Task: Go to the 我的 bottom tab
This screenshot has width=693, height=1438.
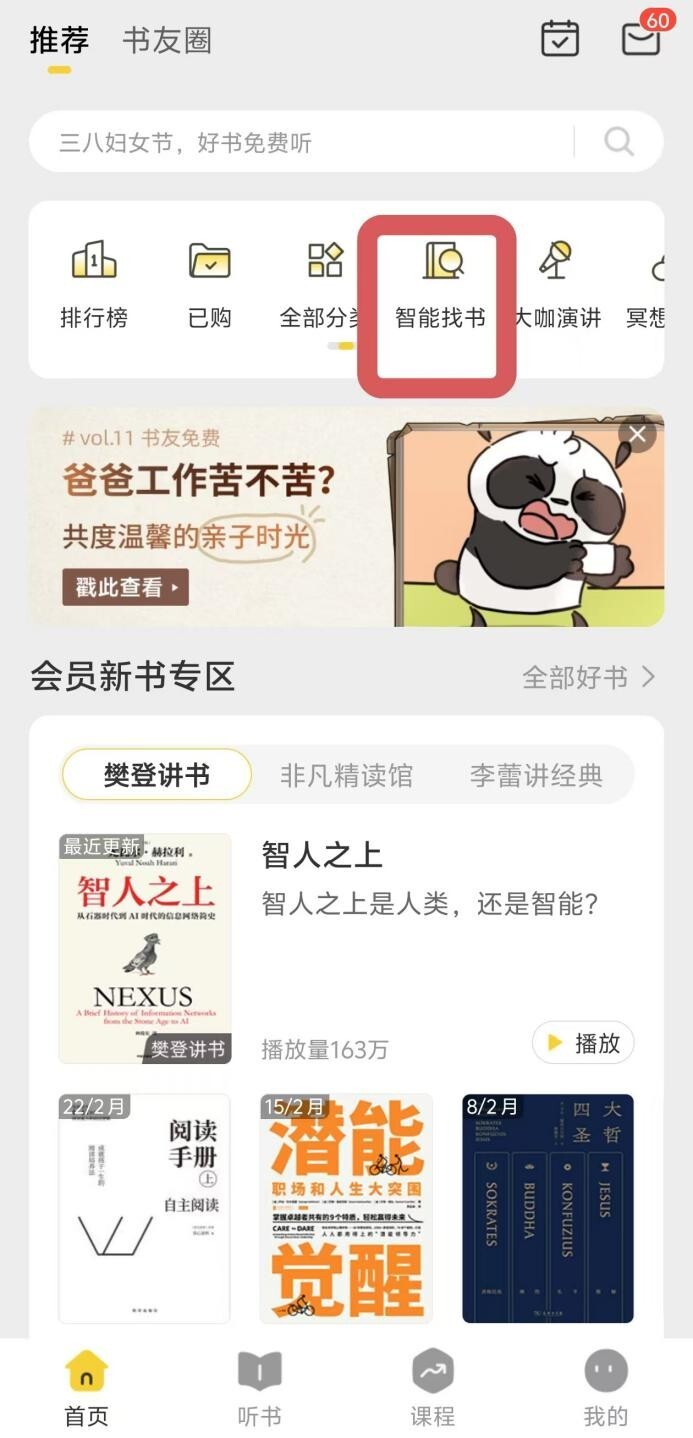Action: pyautogui.click(x=605, y=1388)
